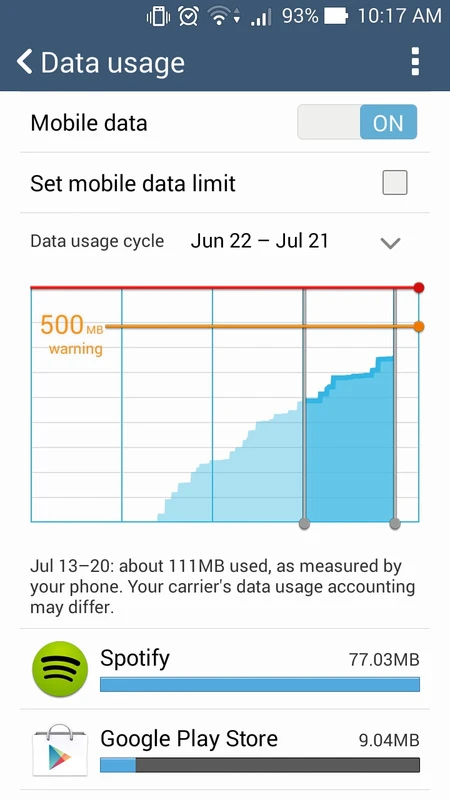Viewport: 450px width, 800px height.
Task: Open Spotify data usage details
Action: 225,669
